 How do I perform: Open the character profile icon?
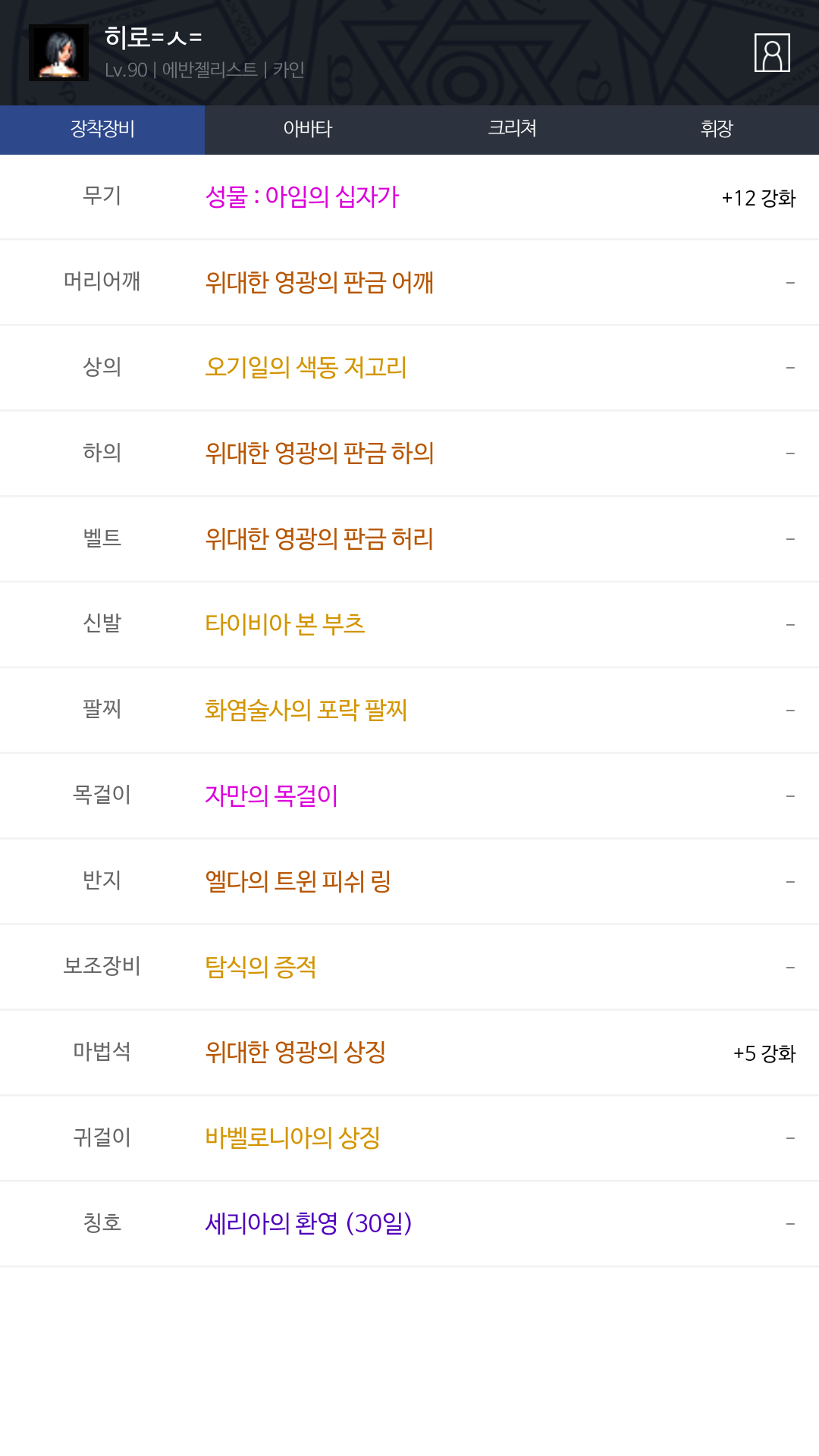772,53
